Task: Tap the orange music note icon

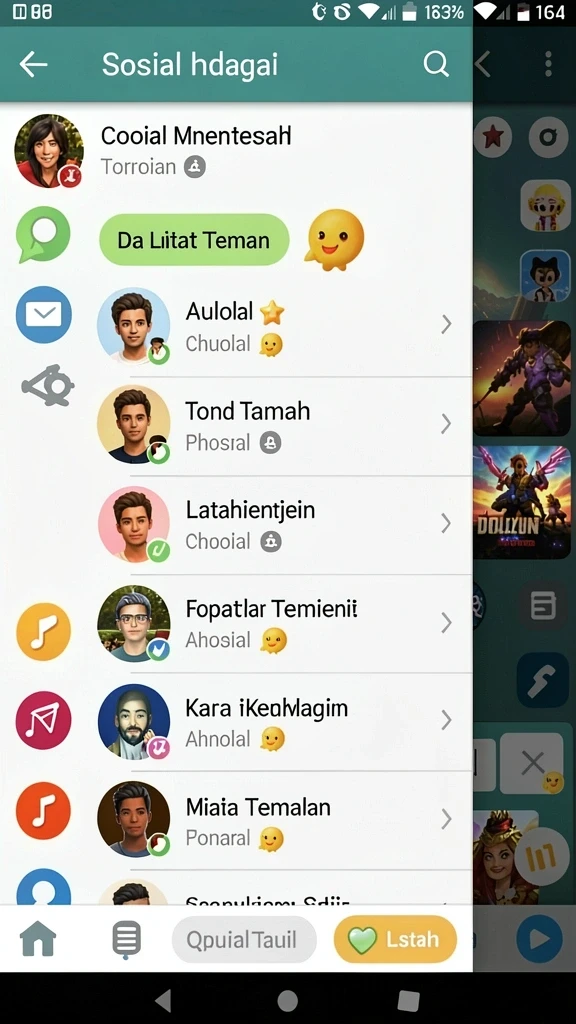Action: point(43,810)
